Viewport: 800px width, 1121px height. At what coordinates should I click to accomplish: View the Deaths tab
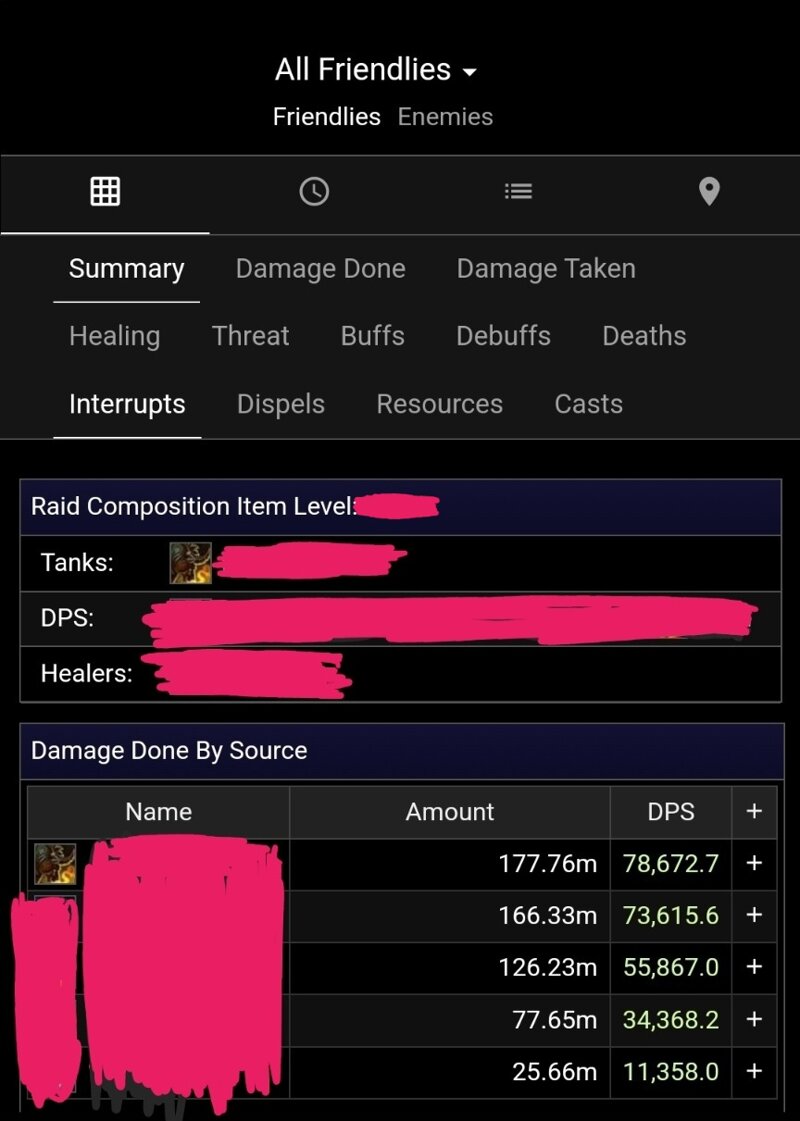pos(644,336)
